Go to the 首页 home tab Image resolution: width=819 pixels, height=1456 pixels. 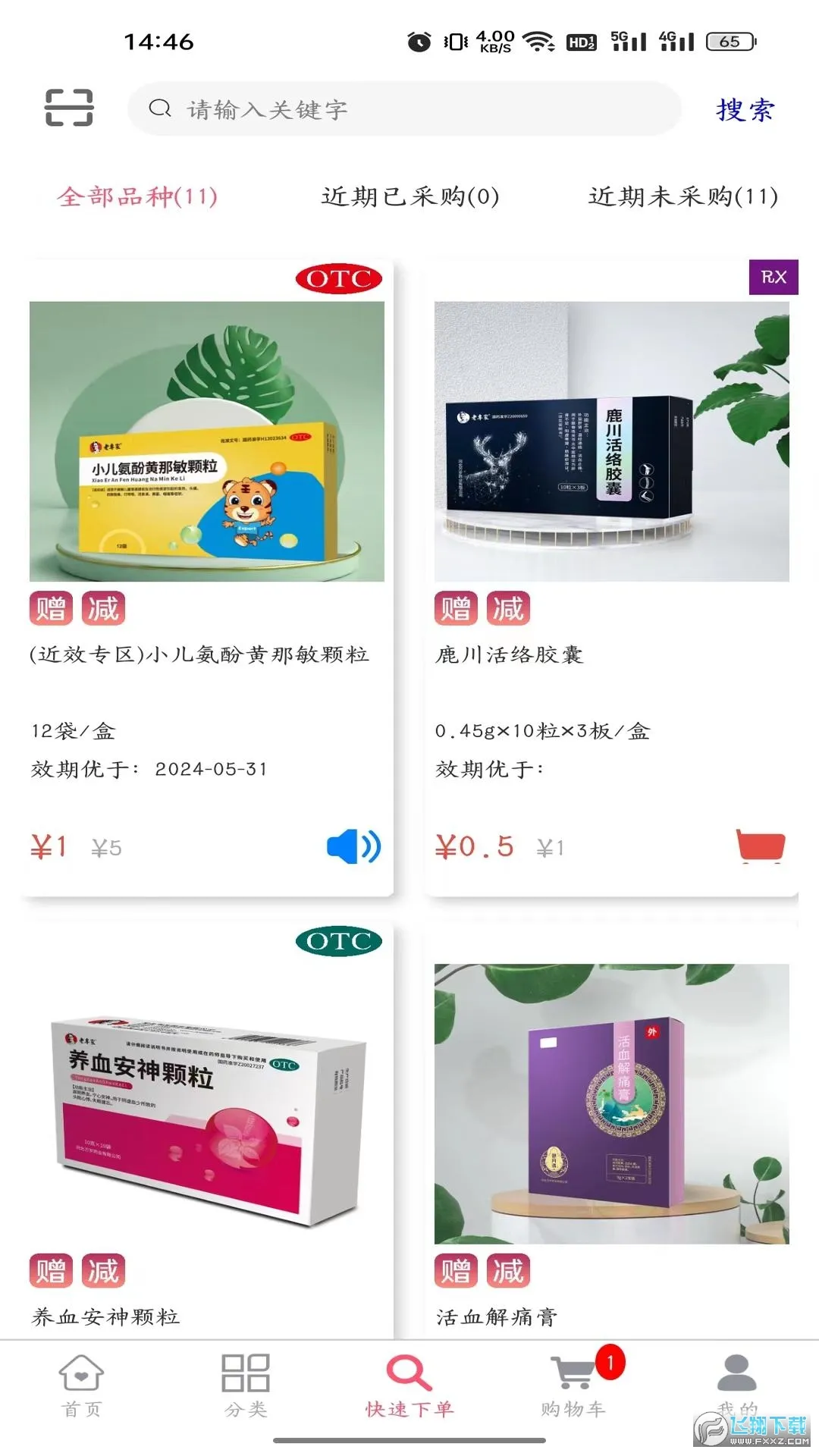pyautogui.click(x=81, y=1385)
